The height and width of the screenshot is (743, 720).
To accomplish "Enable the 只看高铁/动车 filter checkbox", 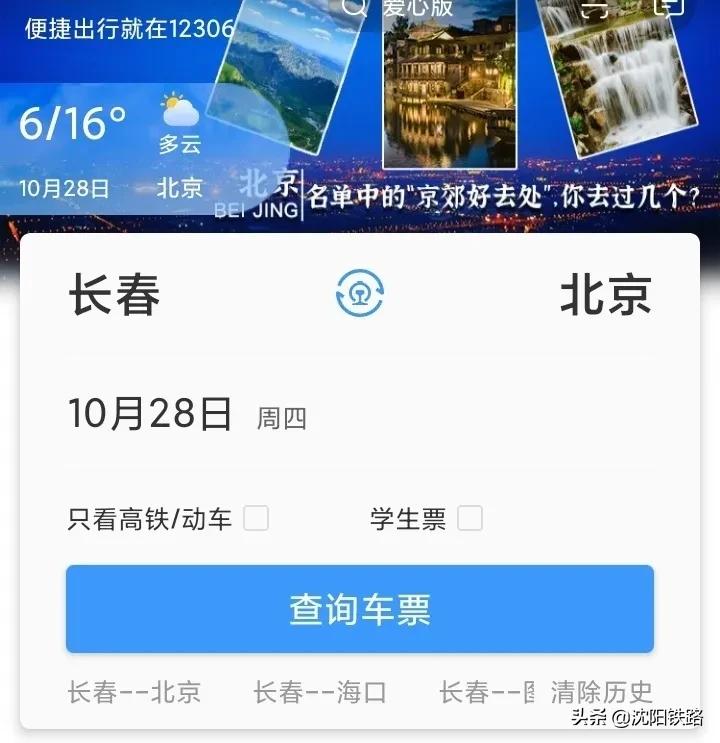I will (x=258, y=519).
